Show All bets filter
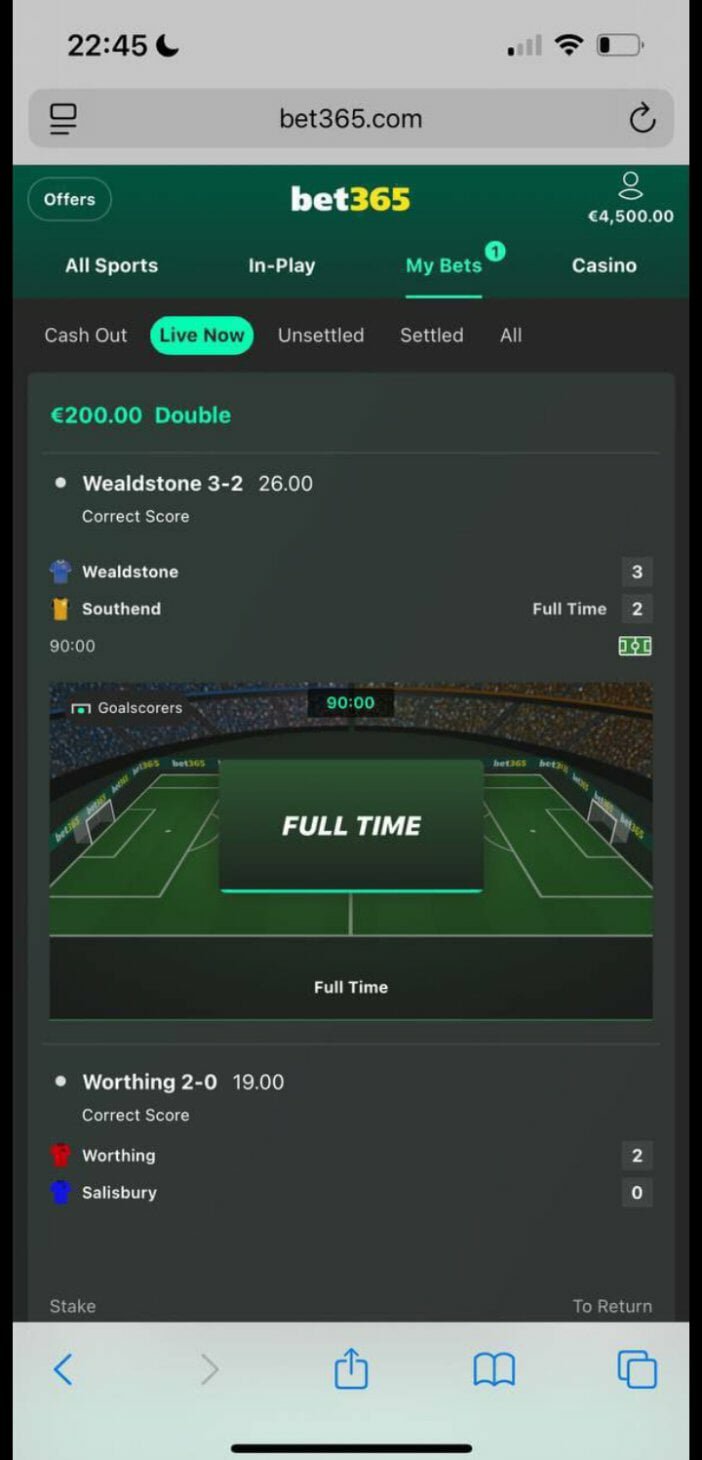Viewport: 702px width, 1460px height. pyautogui.click(x=510, y=335)
